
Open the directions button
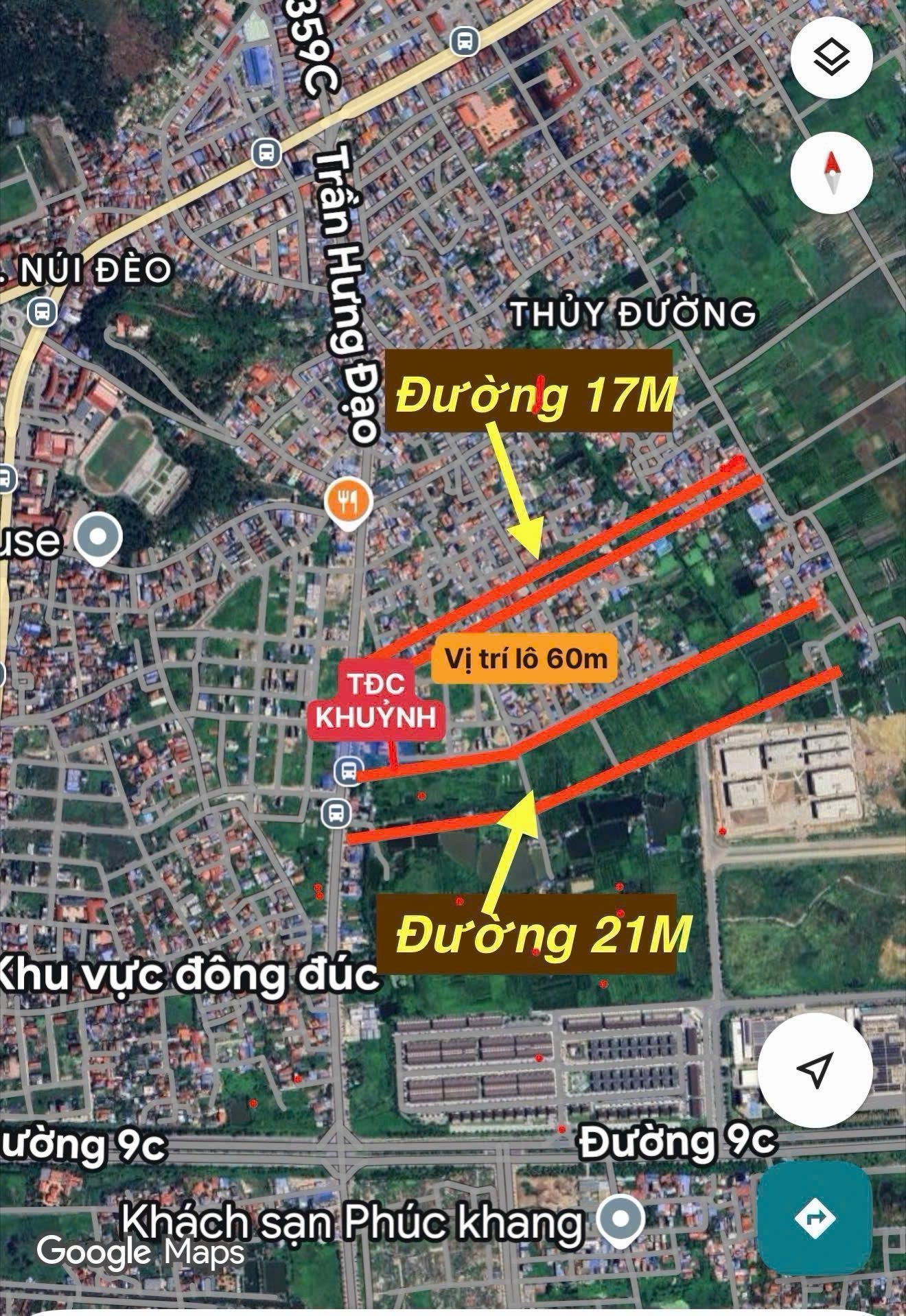click(x=815, y=1217)
